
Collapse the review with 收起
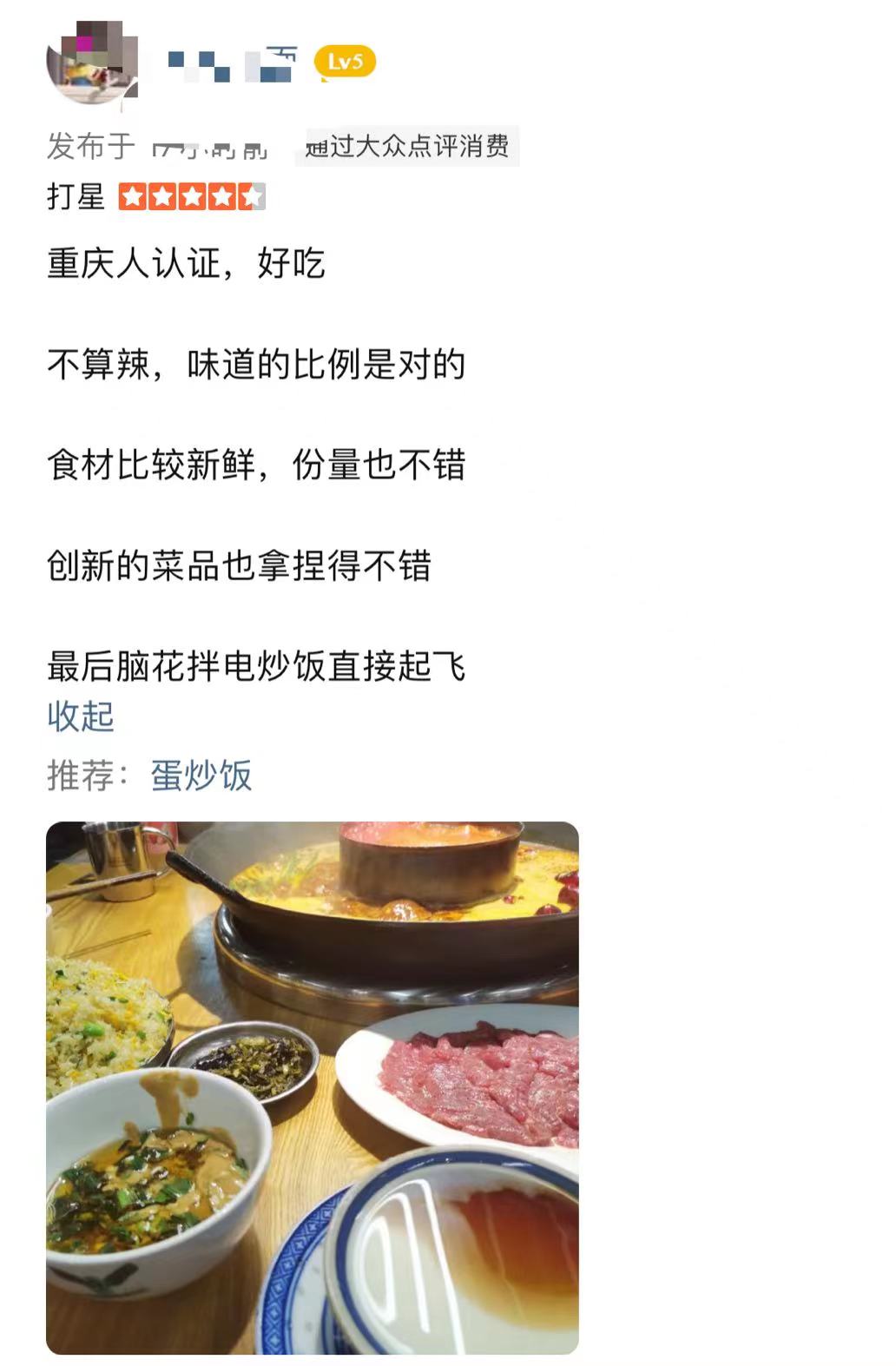click(81, 716)
